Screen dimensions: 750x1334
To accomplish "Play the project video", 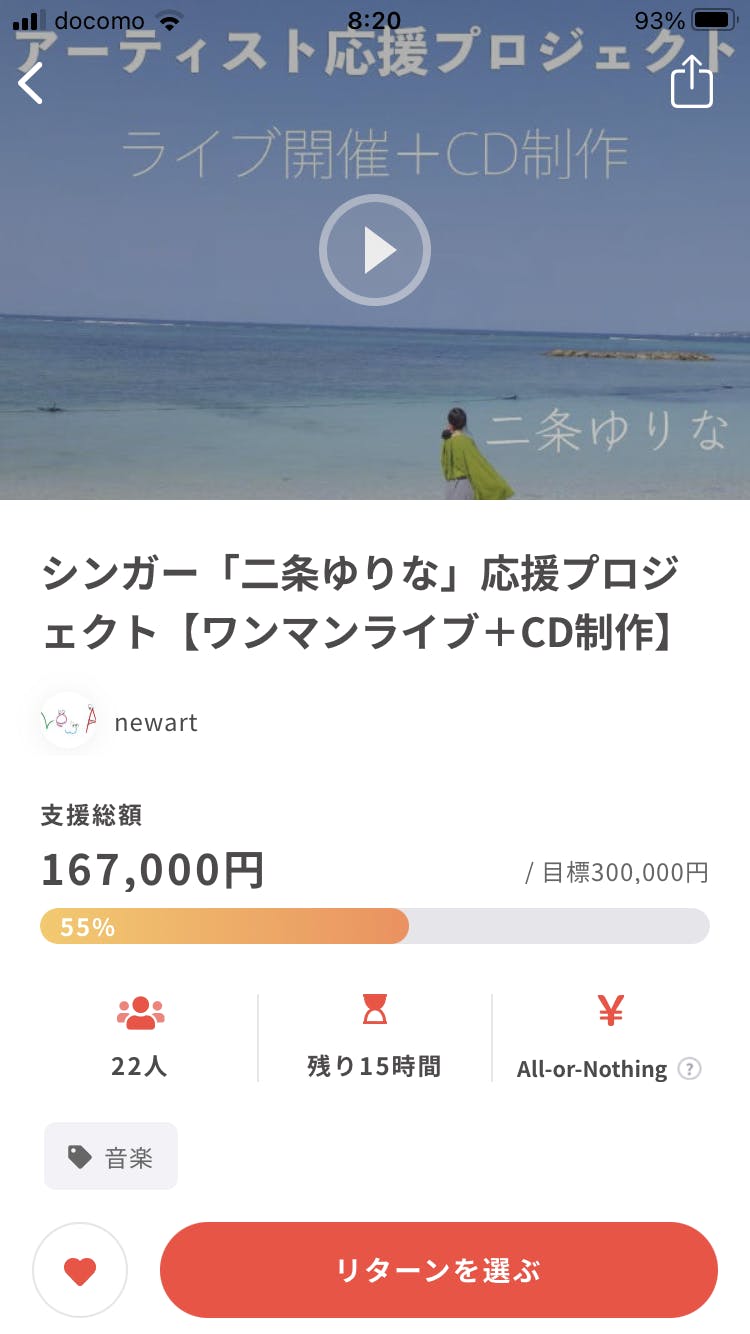I will (375, 250).
